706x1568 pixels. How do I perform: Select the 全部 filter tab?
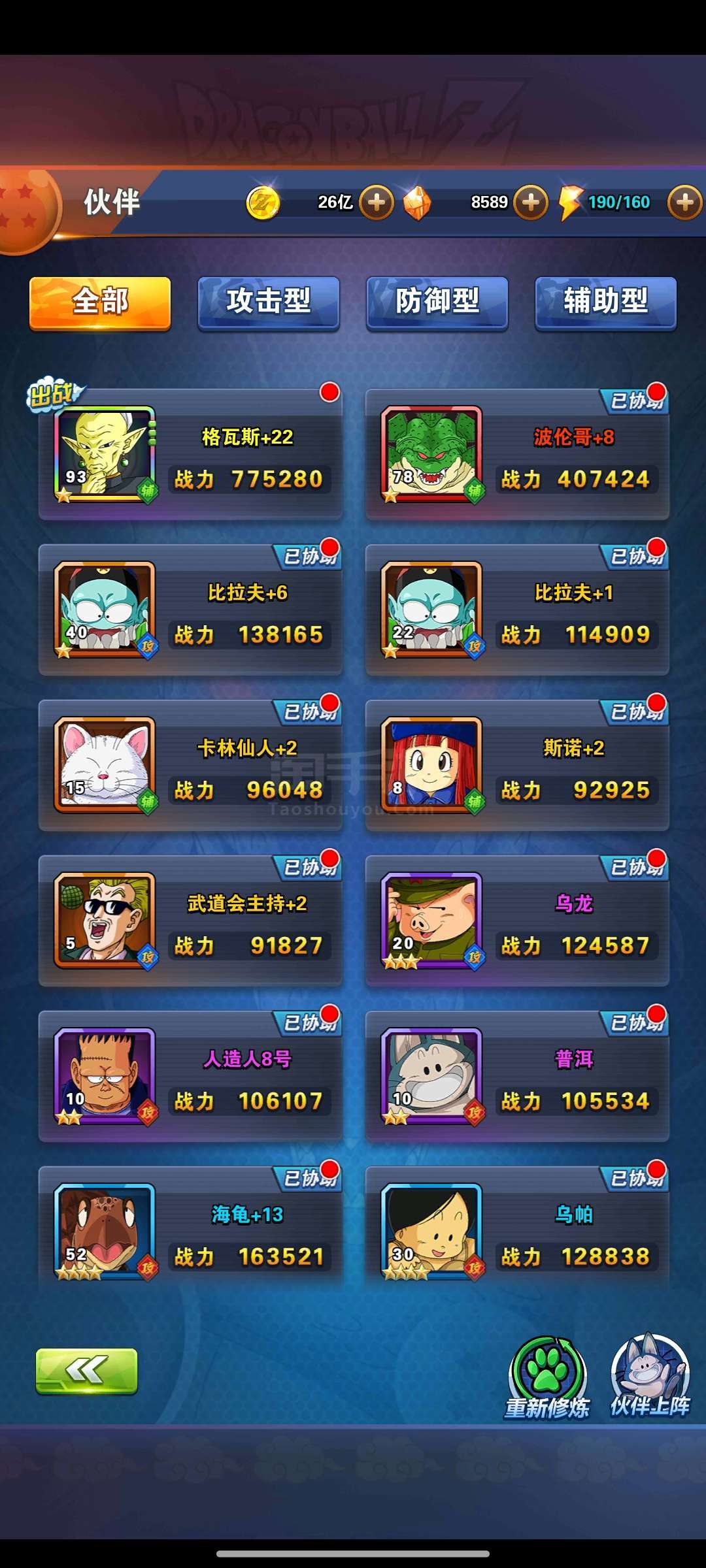[x=100, y=302]
